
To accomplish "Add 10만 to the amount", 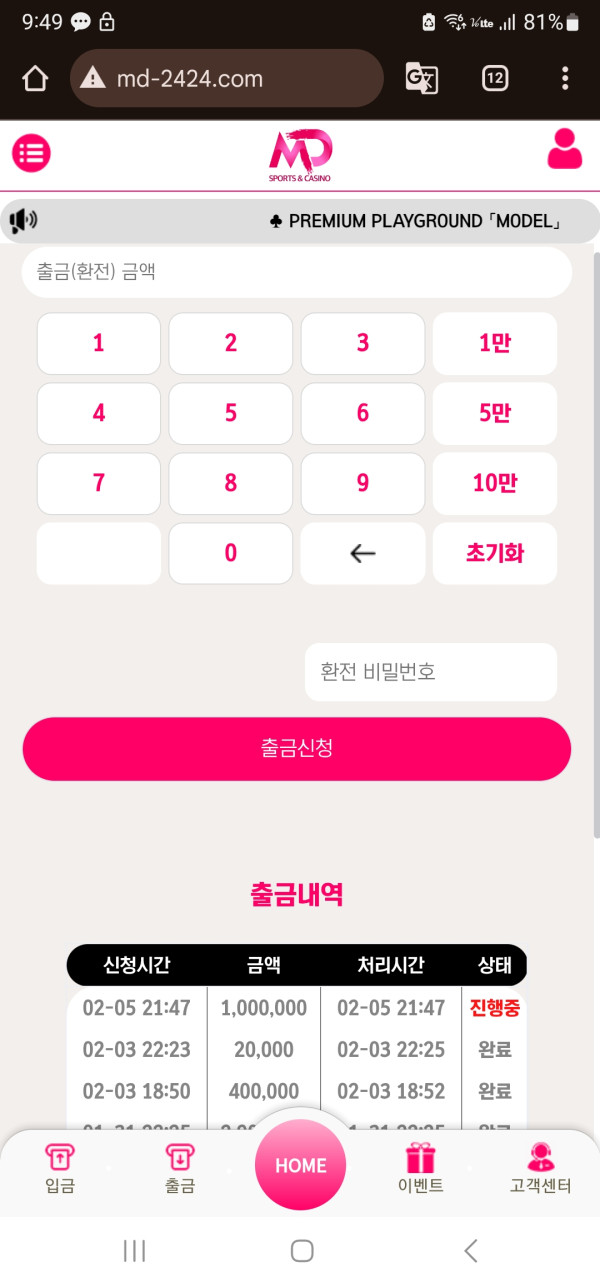I will pyautogui.click(x=495, y=483).
